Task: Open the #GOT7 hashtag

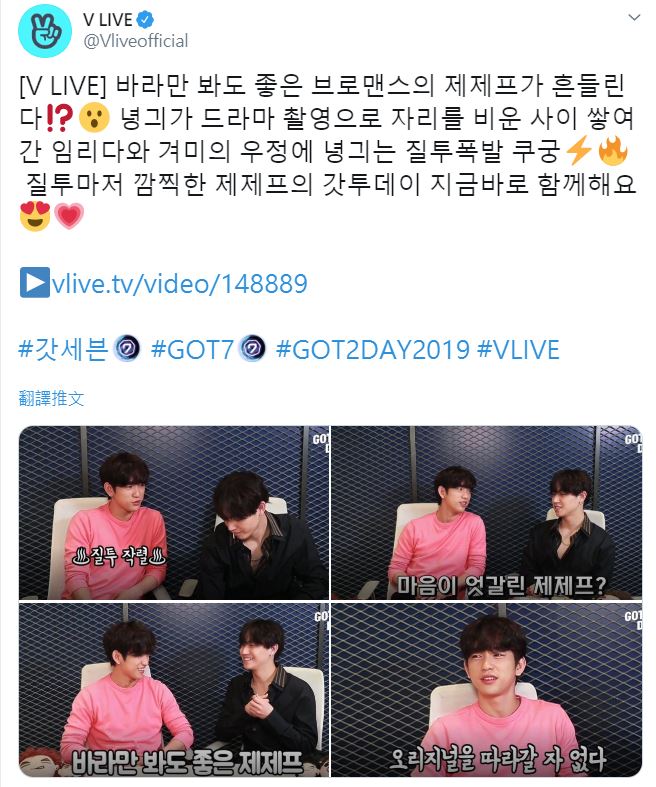Action: [193, 350]
